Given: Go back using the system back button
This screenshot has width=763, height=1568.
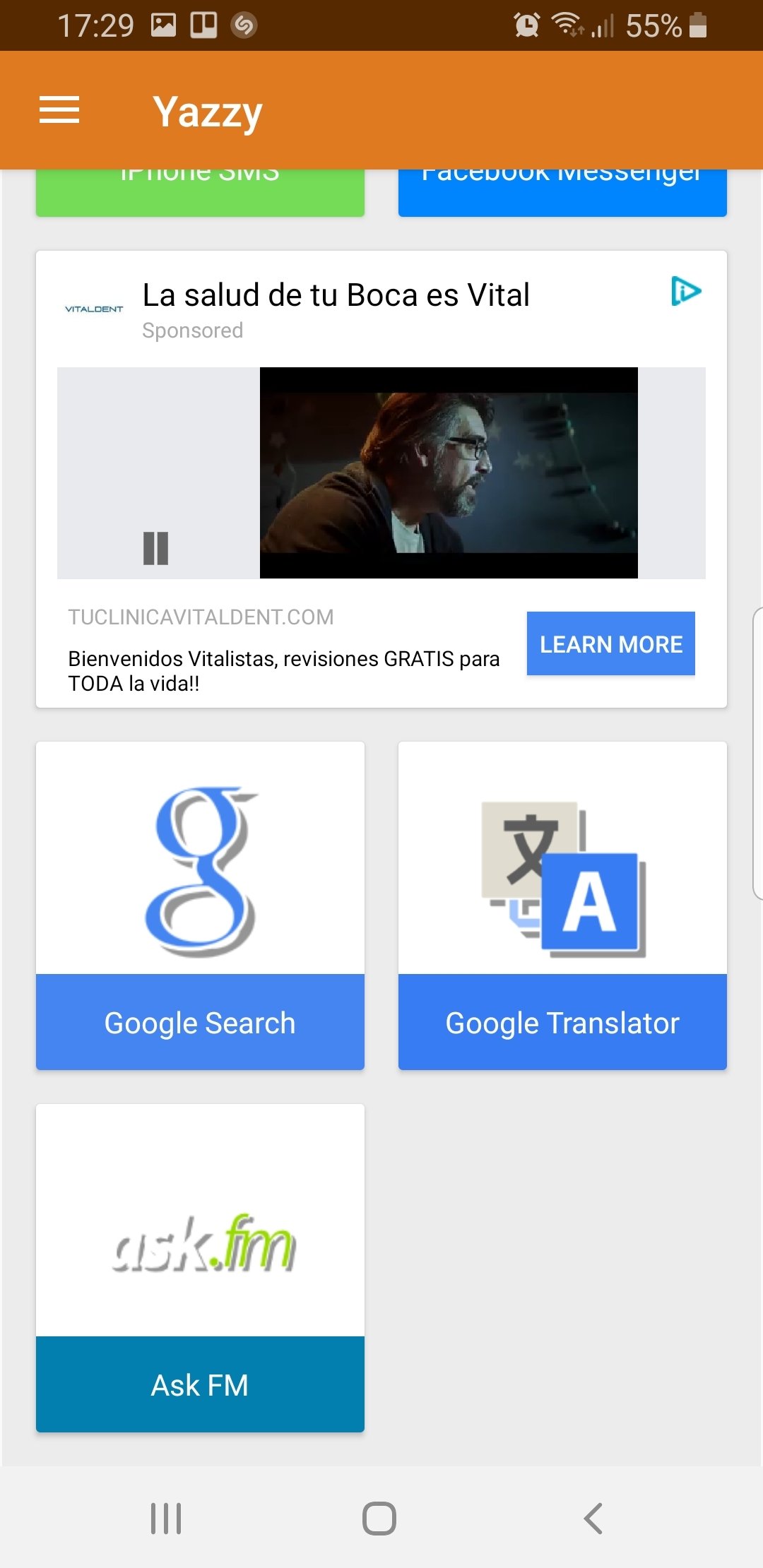Looking at the screenshot, I should [x=593, y=1518].
